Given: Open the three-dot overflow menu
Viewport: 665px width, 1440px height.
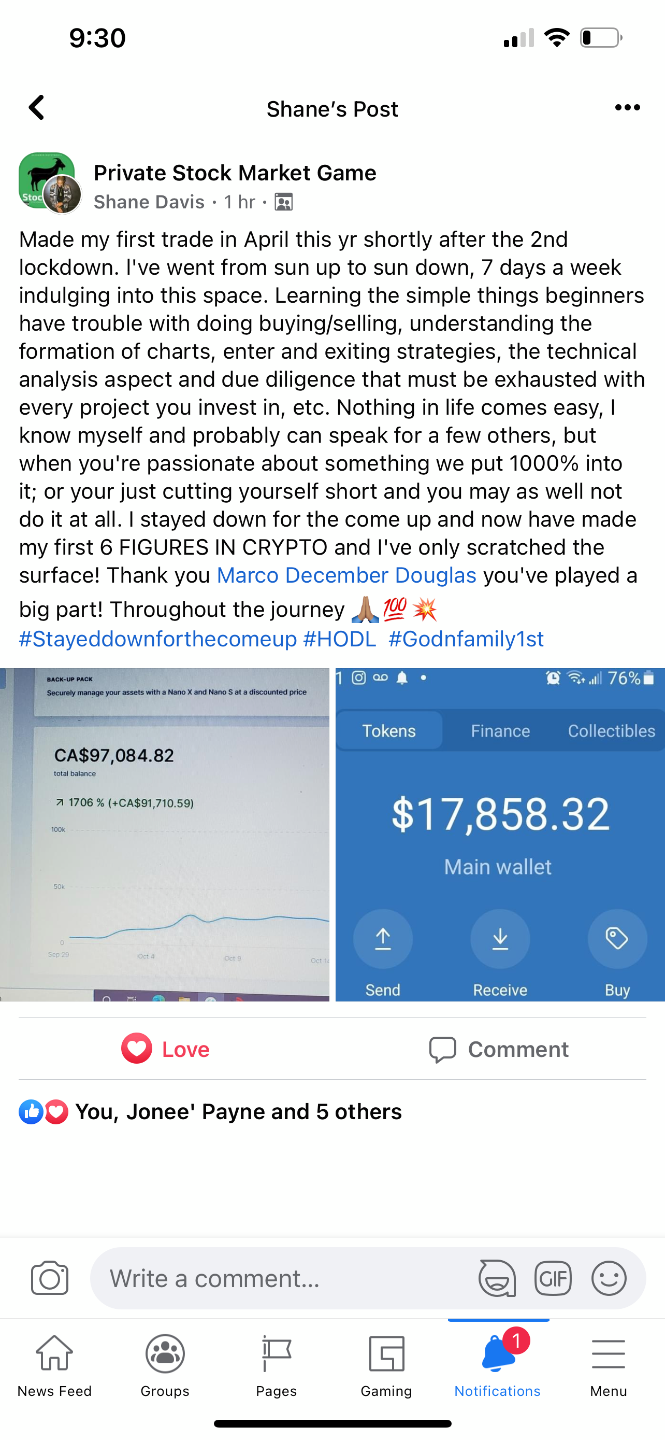Looking at the screenshot, I should pyautogui.click(x=627, y=108).
